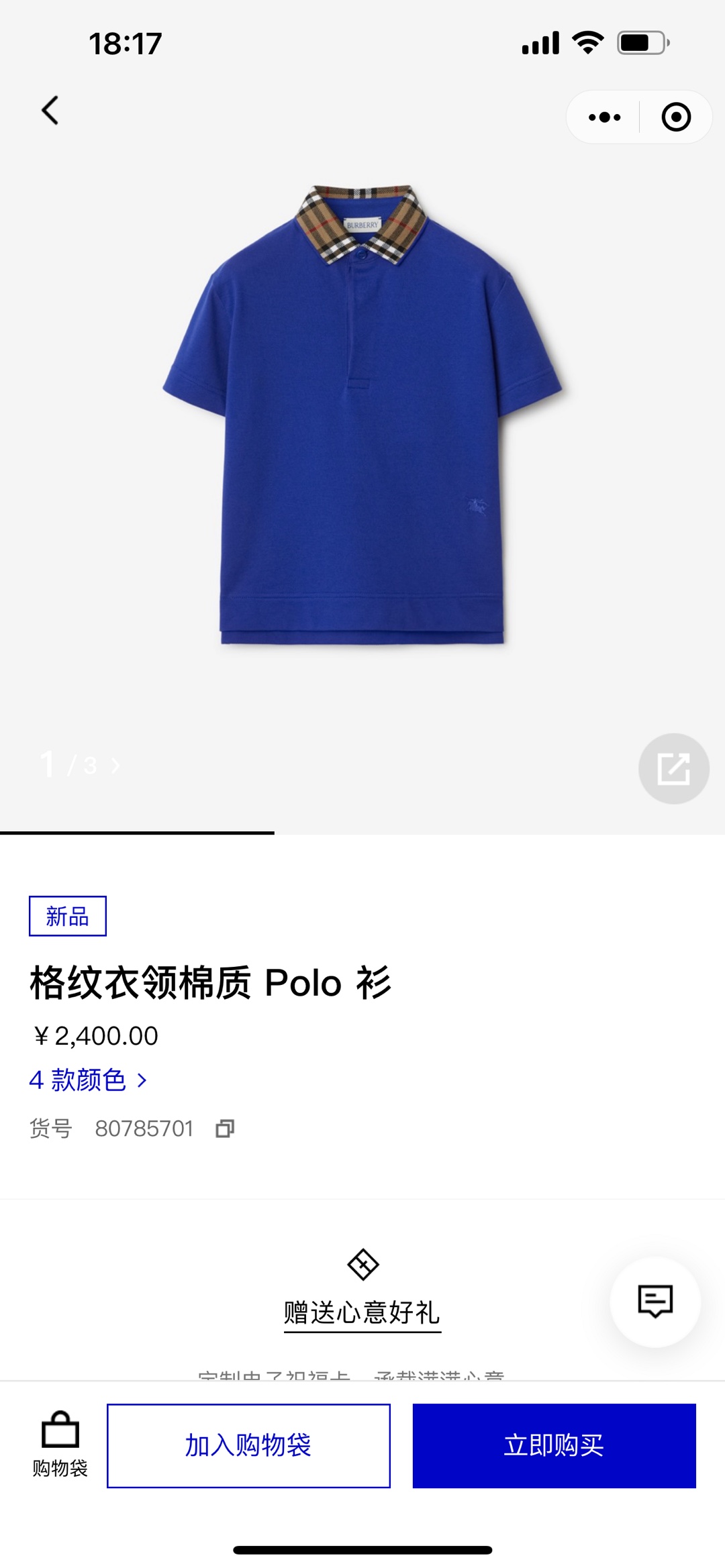The width and height of the screenshot is (725, 1568).
Task: Open the 购物袋 shopping bag
Action: (60, 1445)
